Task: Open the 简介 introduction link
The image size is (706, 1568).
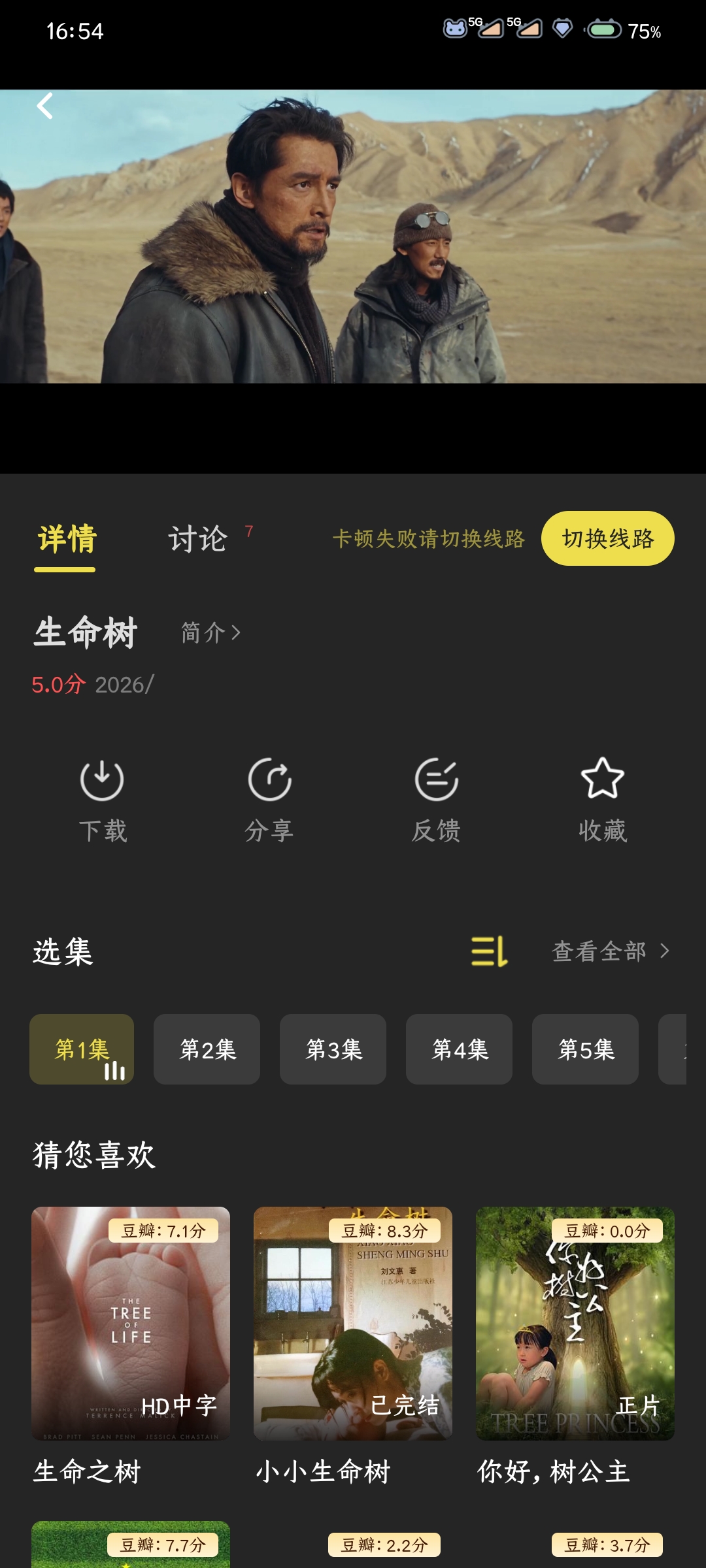Action: click(210, 632)
